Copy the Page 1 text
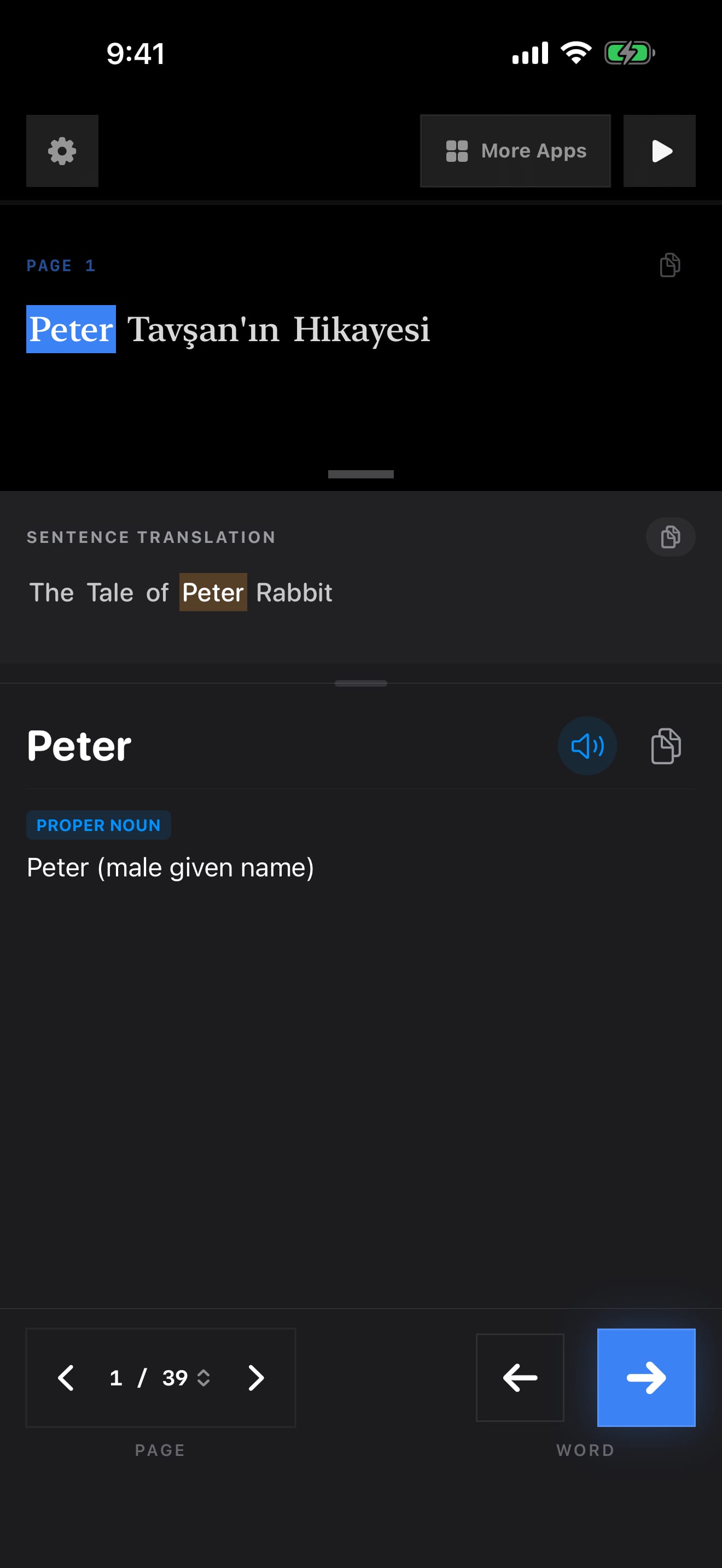 click(669, 265)
